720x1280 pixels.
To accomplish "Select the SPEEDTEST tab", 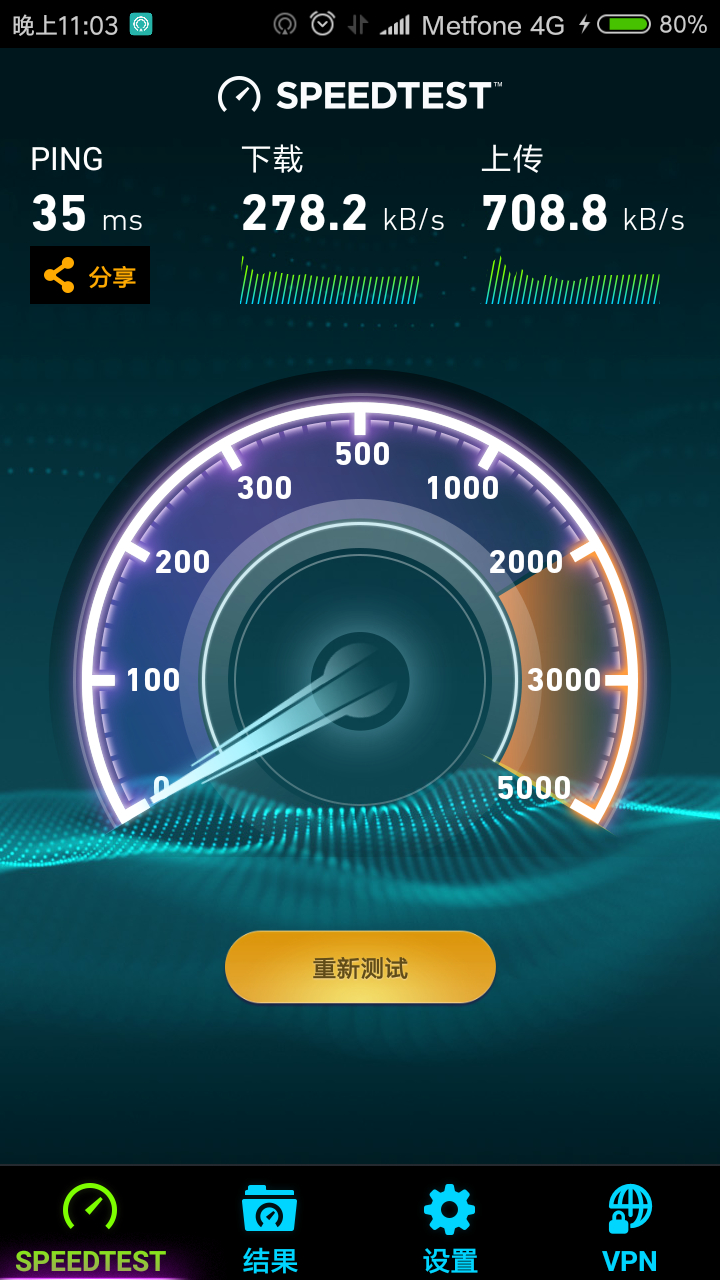I will (90, 1227).
